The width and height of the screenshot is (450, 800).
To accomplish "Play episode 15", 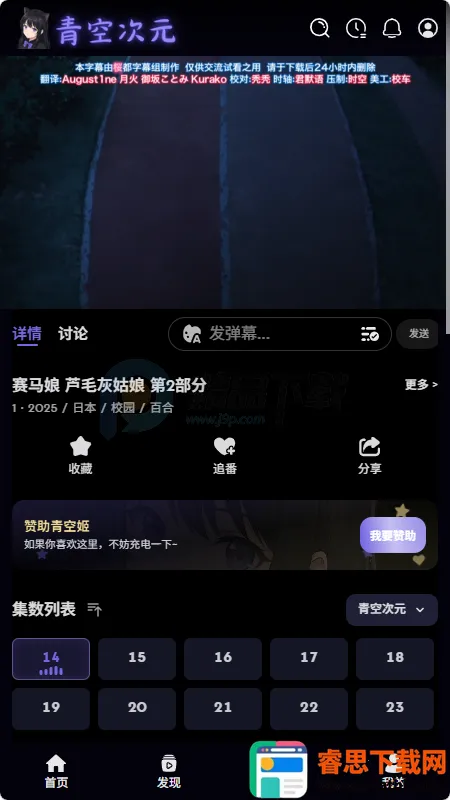I will click(137, 659).
